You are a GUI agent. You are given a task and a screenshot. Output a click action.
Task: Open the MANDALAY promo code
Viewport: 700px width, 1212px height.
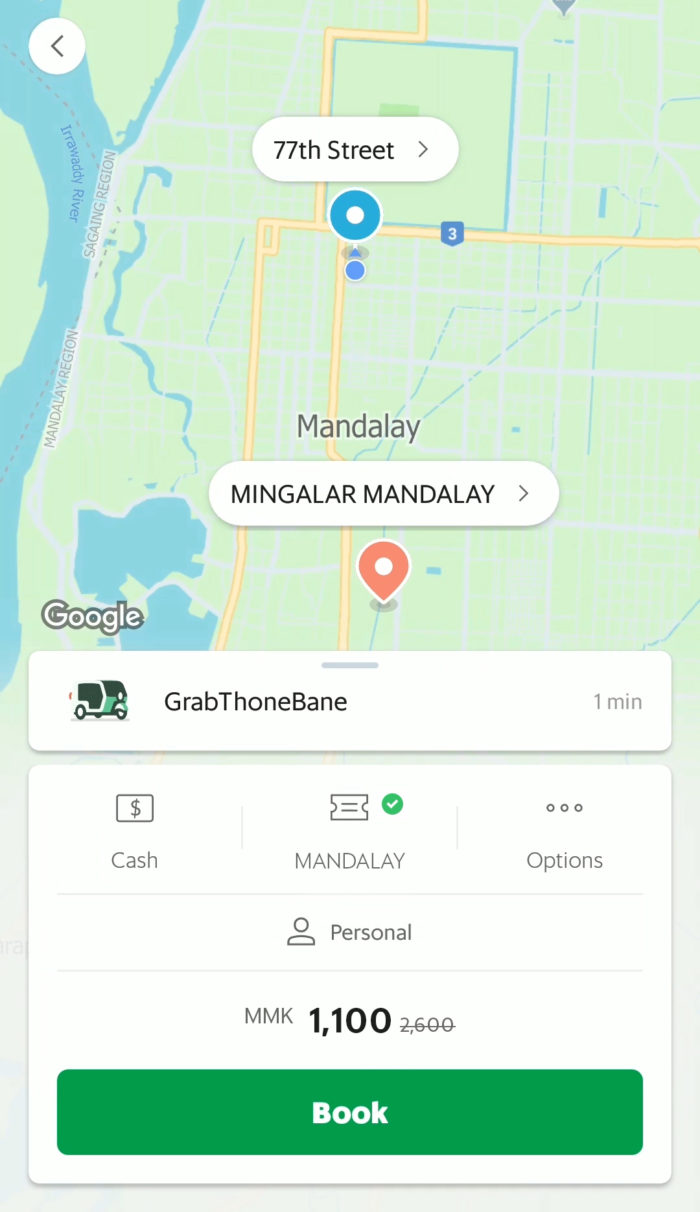pos(350,832)
